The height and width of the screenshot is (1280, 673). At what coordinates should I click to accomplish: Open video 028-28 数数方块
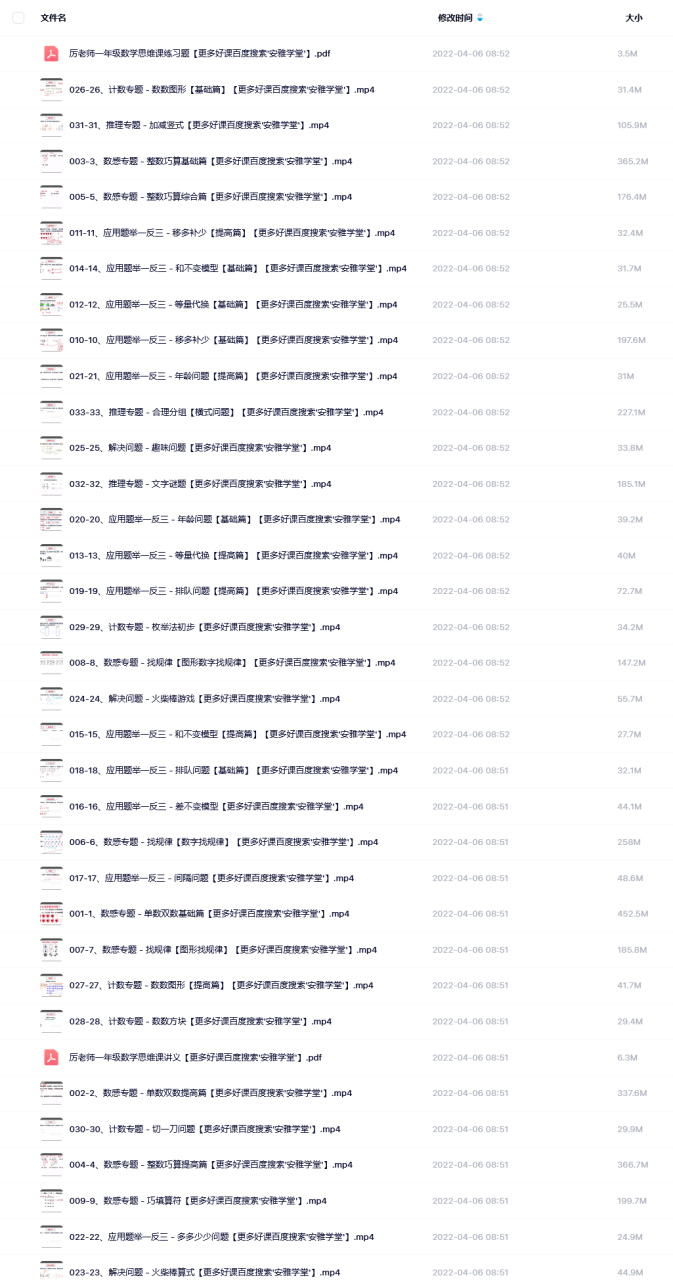pos(200,1021)
